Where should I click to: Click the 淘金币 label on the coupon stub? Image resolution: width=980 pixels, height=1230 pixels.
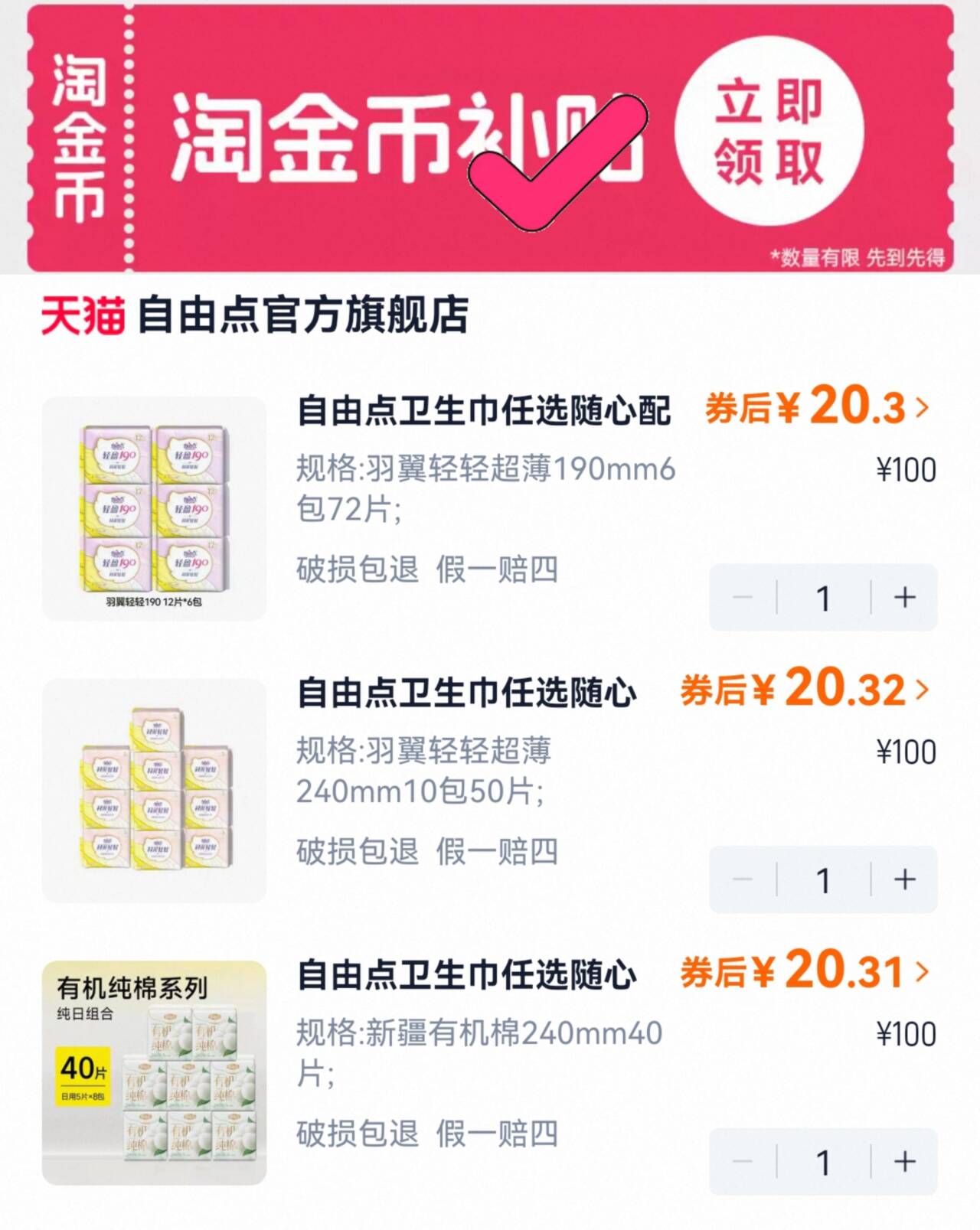tap(79, 135)
